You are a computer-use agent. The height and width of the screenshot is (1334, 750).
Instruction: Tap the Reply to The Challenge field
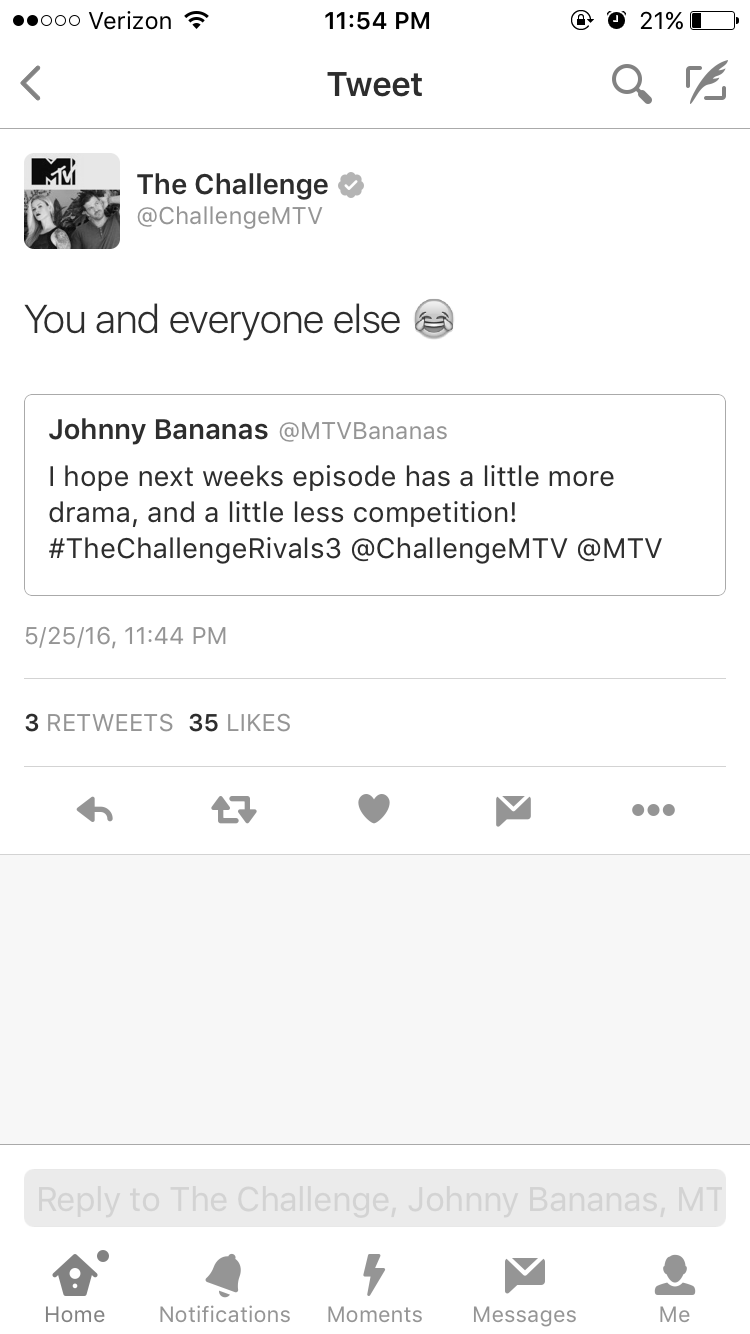click(375, 1198)
